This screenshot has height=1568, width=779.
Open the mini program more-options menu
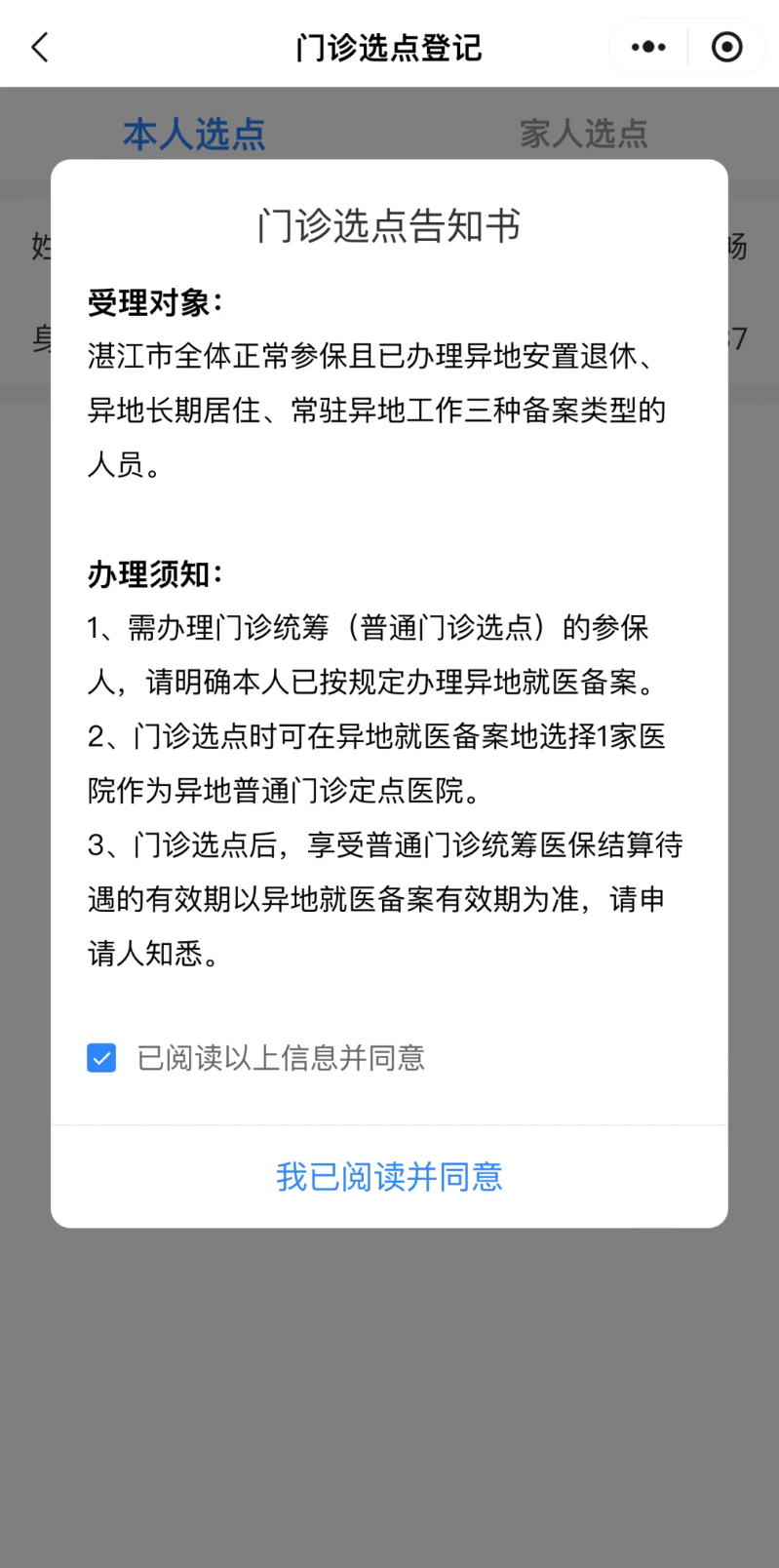[648, 47]
